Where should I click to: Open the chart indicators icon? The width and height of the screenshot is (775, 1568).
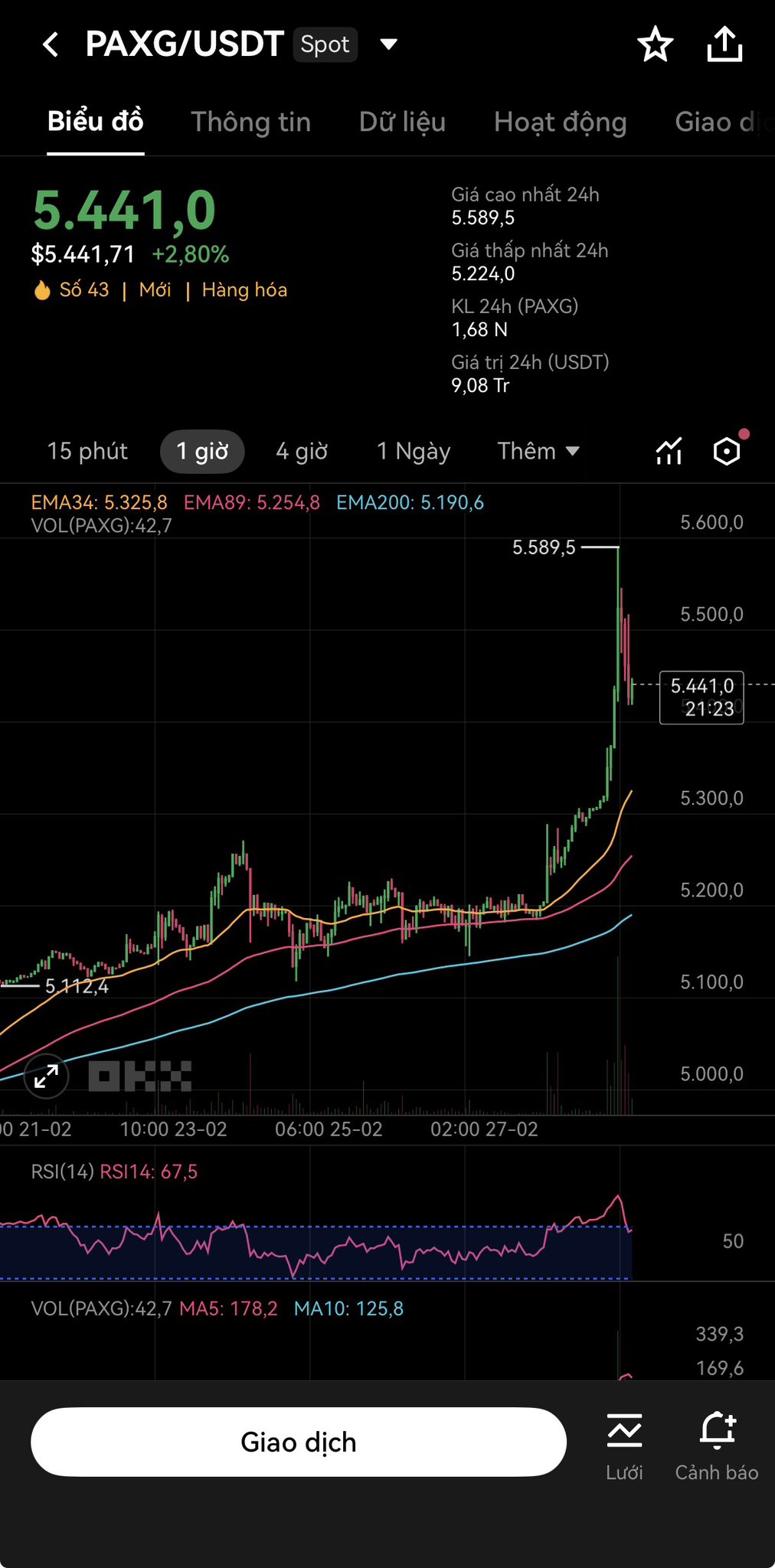click(x=669, y=451)
